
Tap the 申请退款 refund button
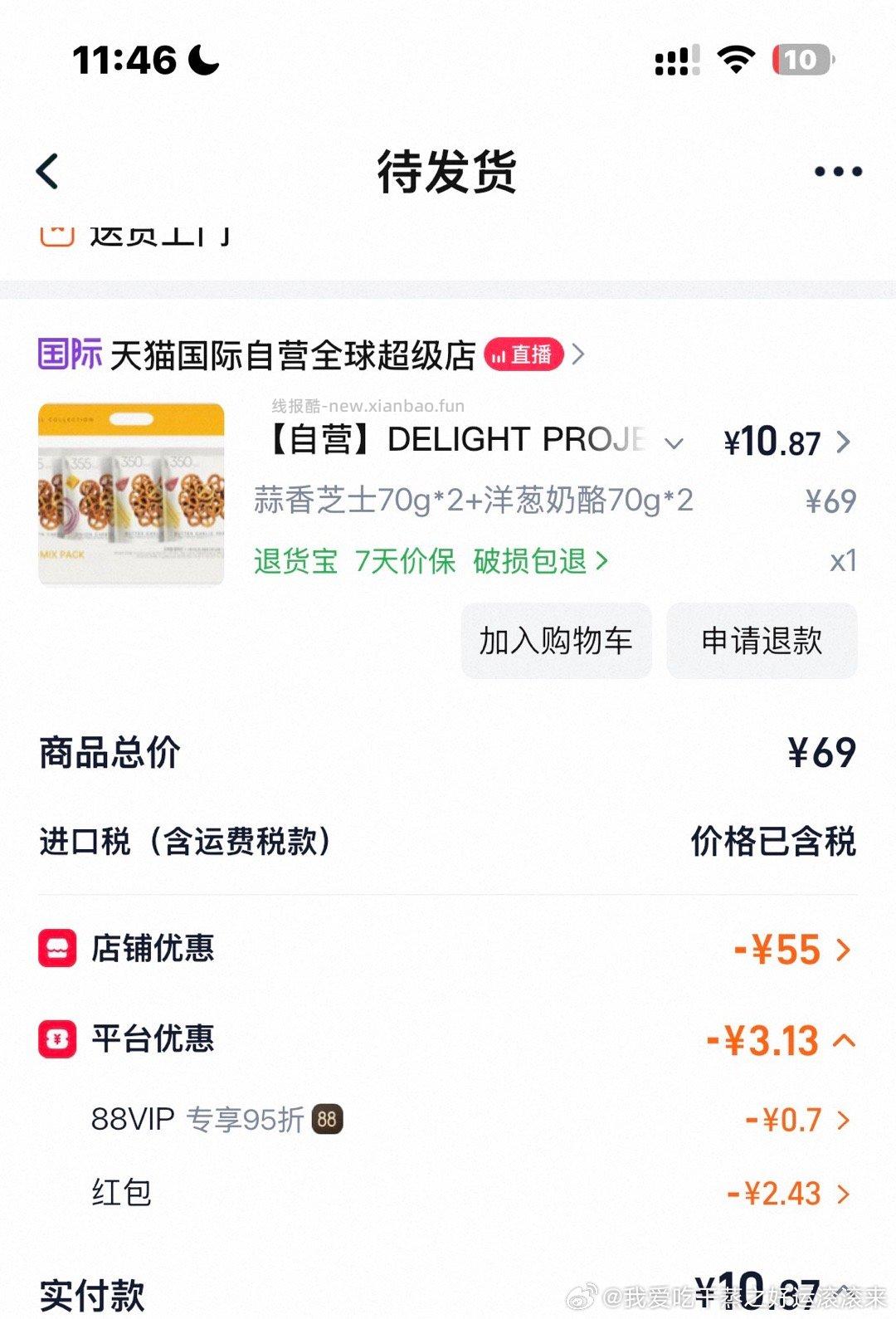pos(761,640)
